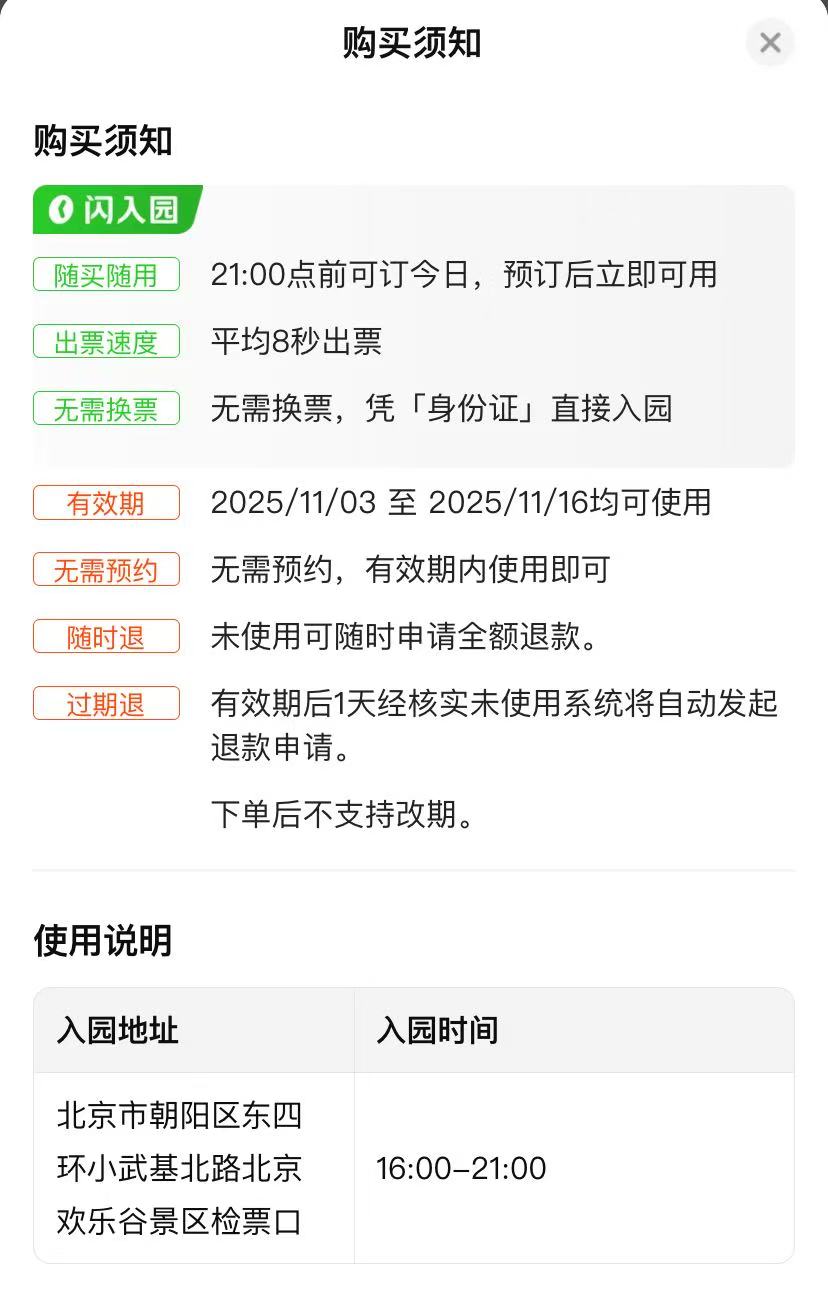This screenshot has width=828, height=1292.
Task: Dismiss the notice with the X button
Action: click(x=769, y=43)
